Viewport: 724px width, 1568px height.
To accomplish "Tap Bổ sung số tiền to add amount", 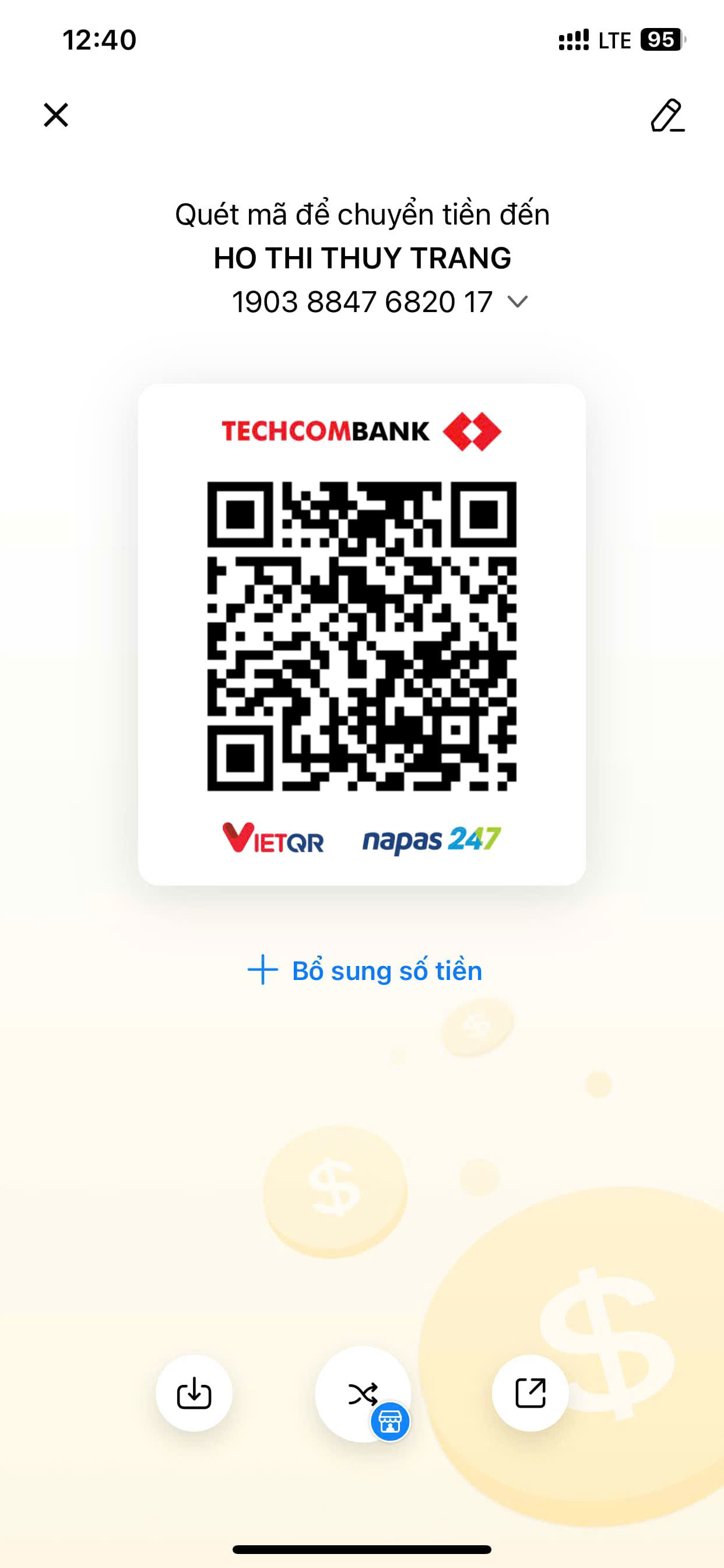I will tap(364, 970).
